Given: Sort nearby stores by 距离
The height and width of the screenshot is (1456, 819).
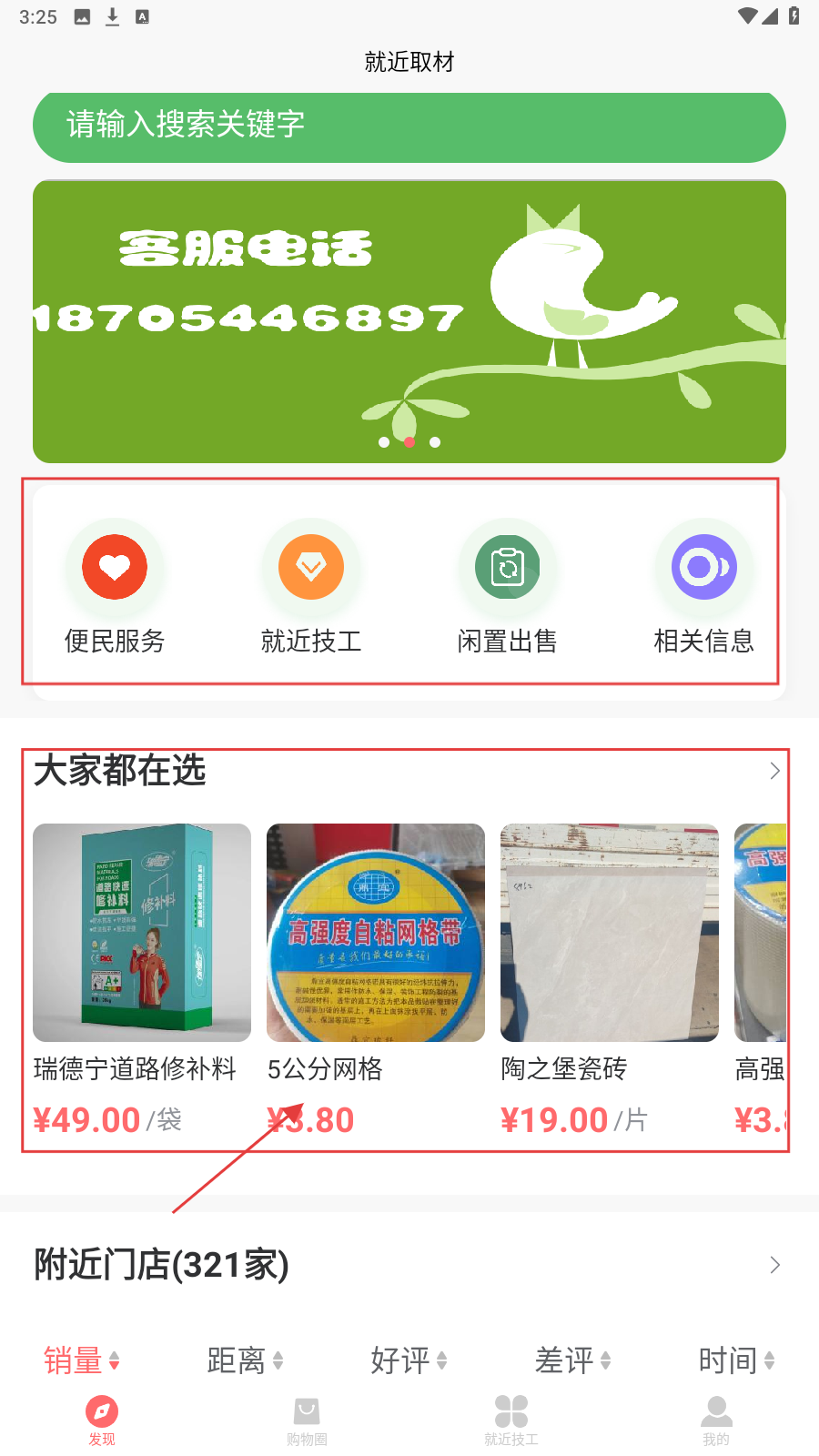Looking at the screenshot, I should (x=245, y=1360).
